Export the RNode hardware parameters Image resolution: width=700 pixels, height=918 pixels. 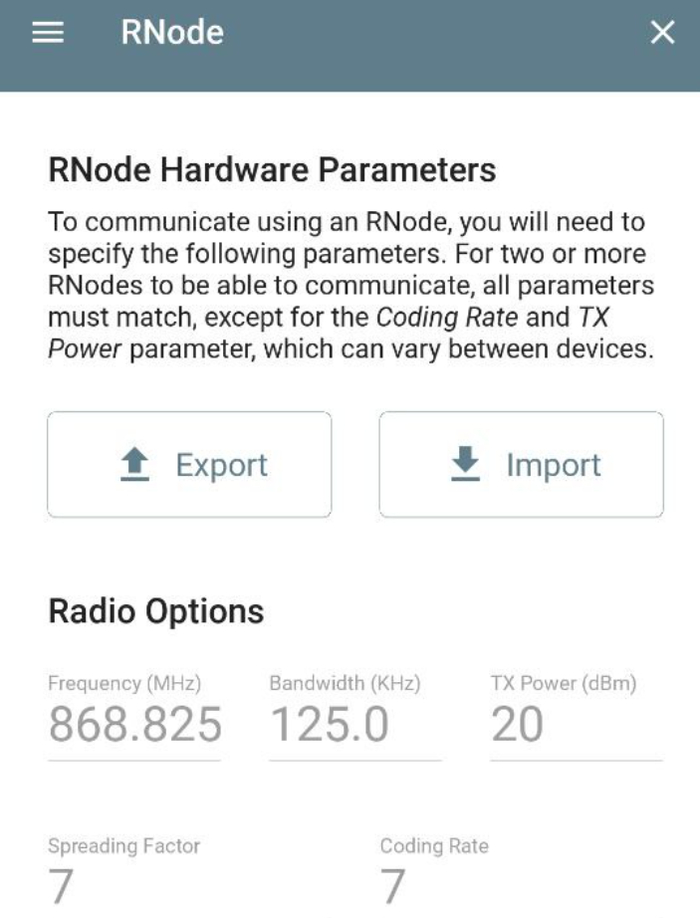tap(189, 465)
